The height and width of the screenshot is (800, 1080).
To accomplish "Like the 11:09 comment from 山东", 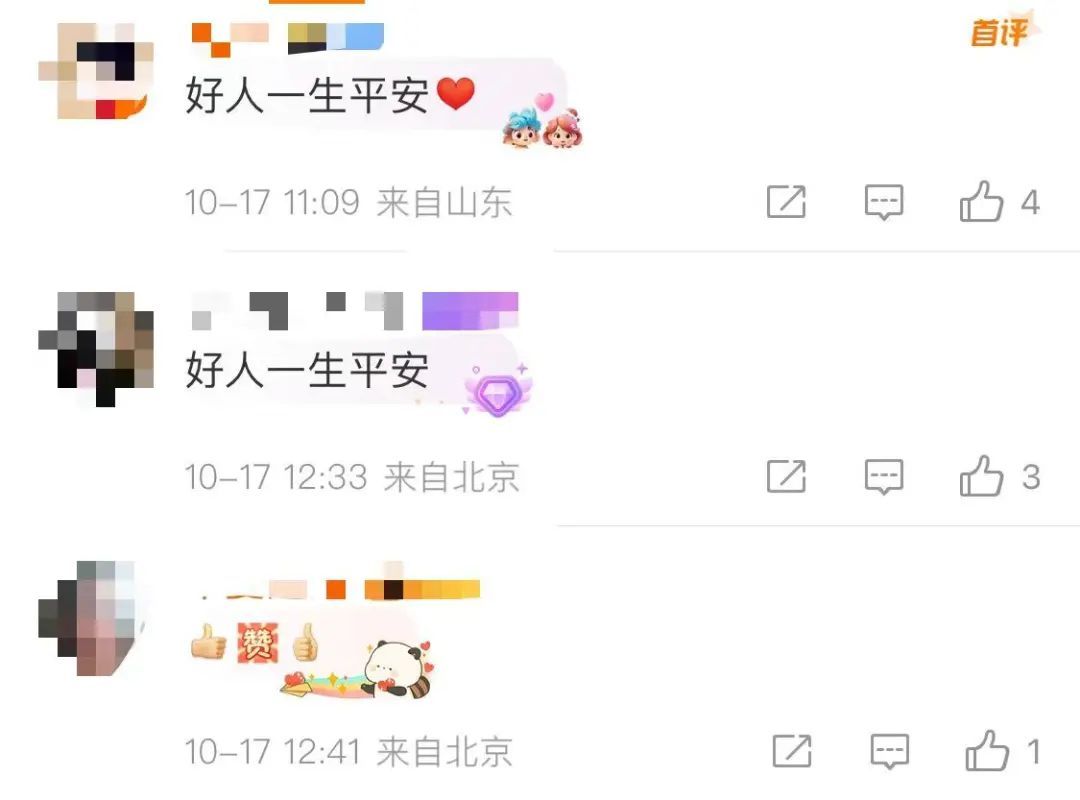I will pyautogui.click(x=981, y=202).
